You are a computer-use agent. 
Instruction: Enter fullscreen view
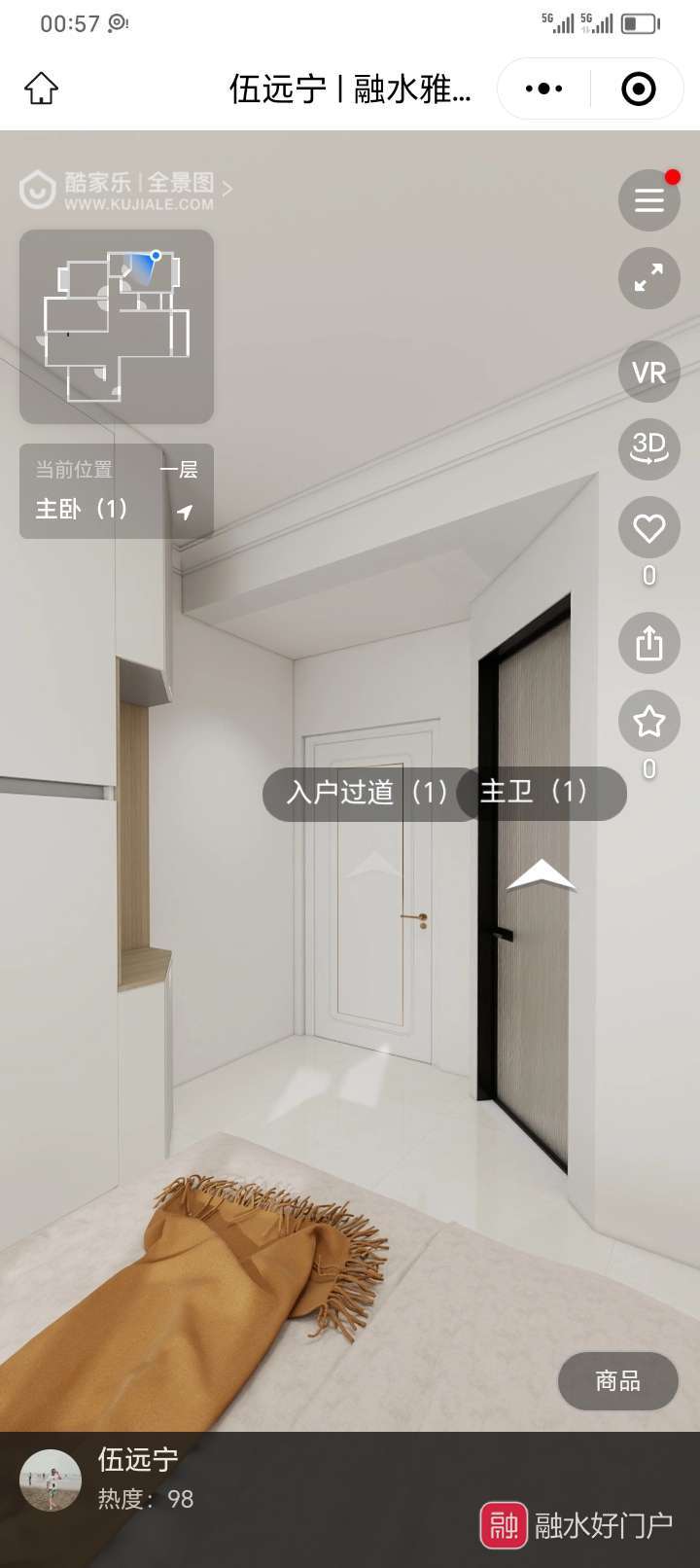click(x=648, y=278)
